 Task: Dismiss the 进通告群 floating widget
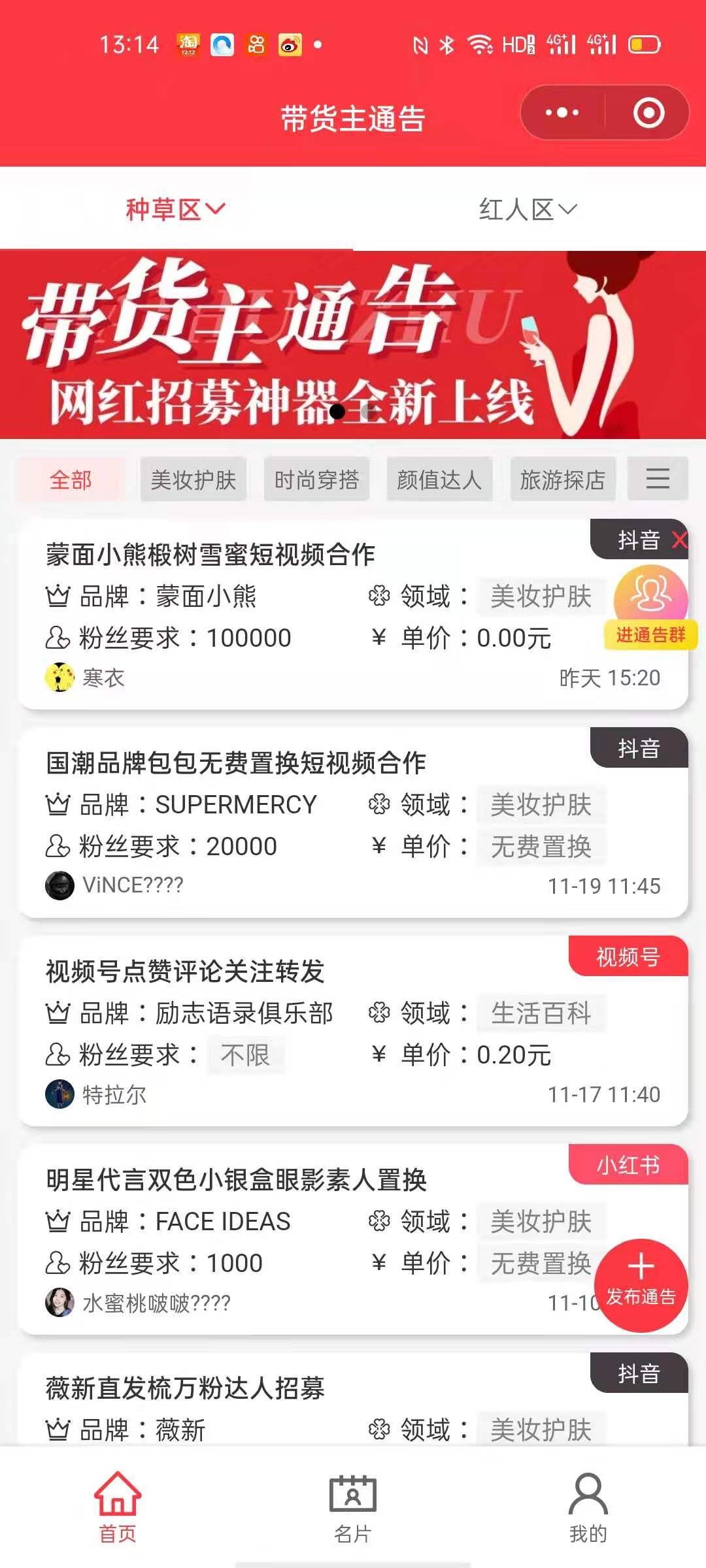point(680,540)
